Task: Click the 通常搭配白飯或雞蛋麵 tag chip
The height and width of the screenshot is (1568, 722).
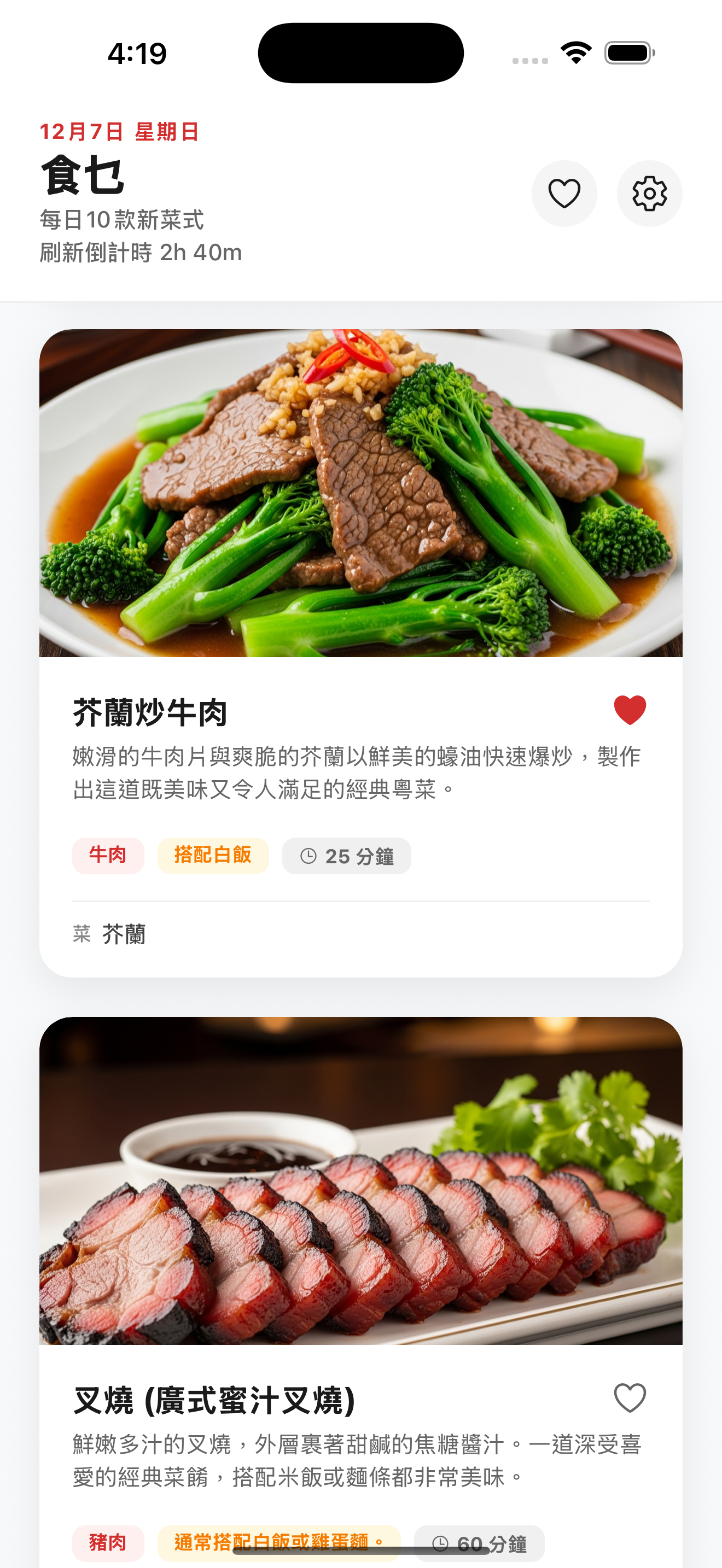Action: pos(279,1540)
